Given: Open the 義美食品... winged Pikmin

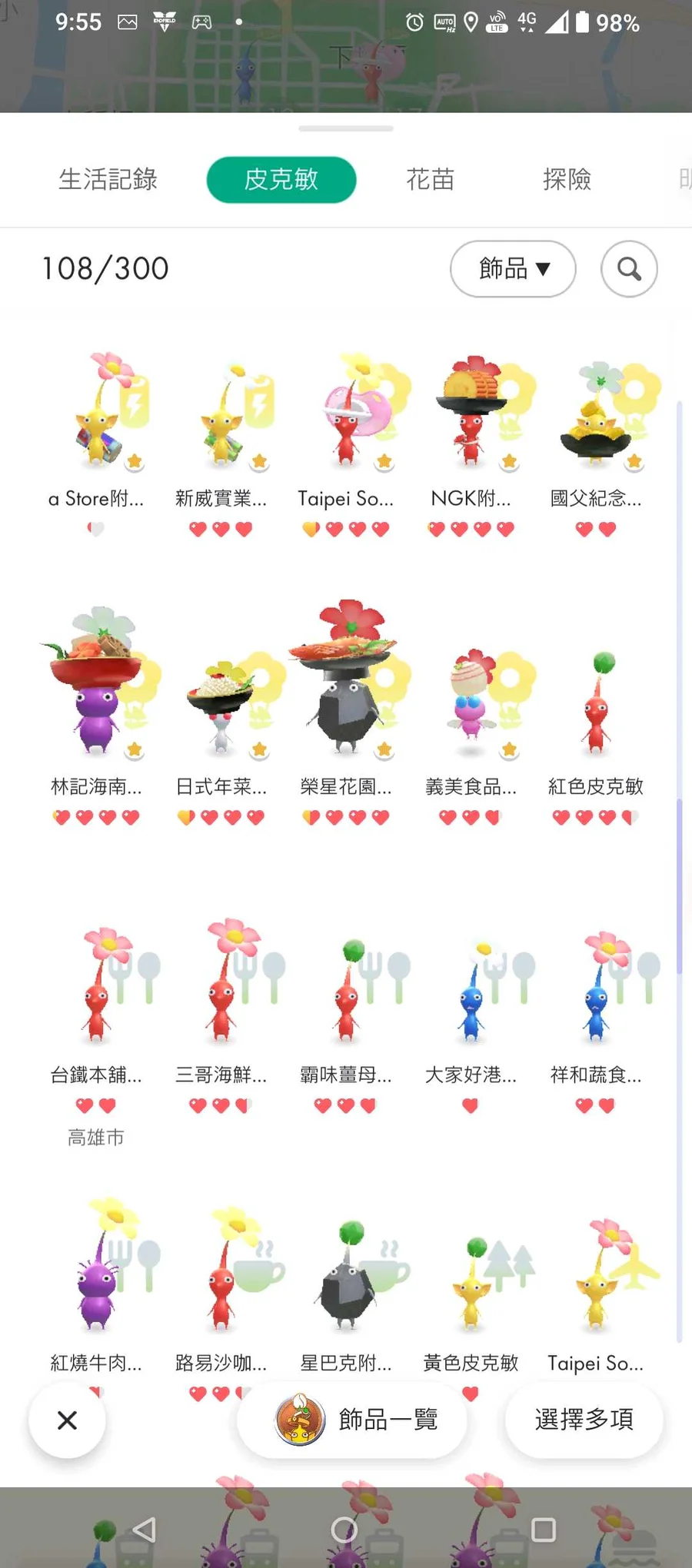Looking at the screenshot, I should (471, 699).
